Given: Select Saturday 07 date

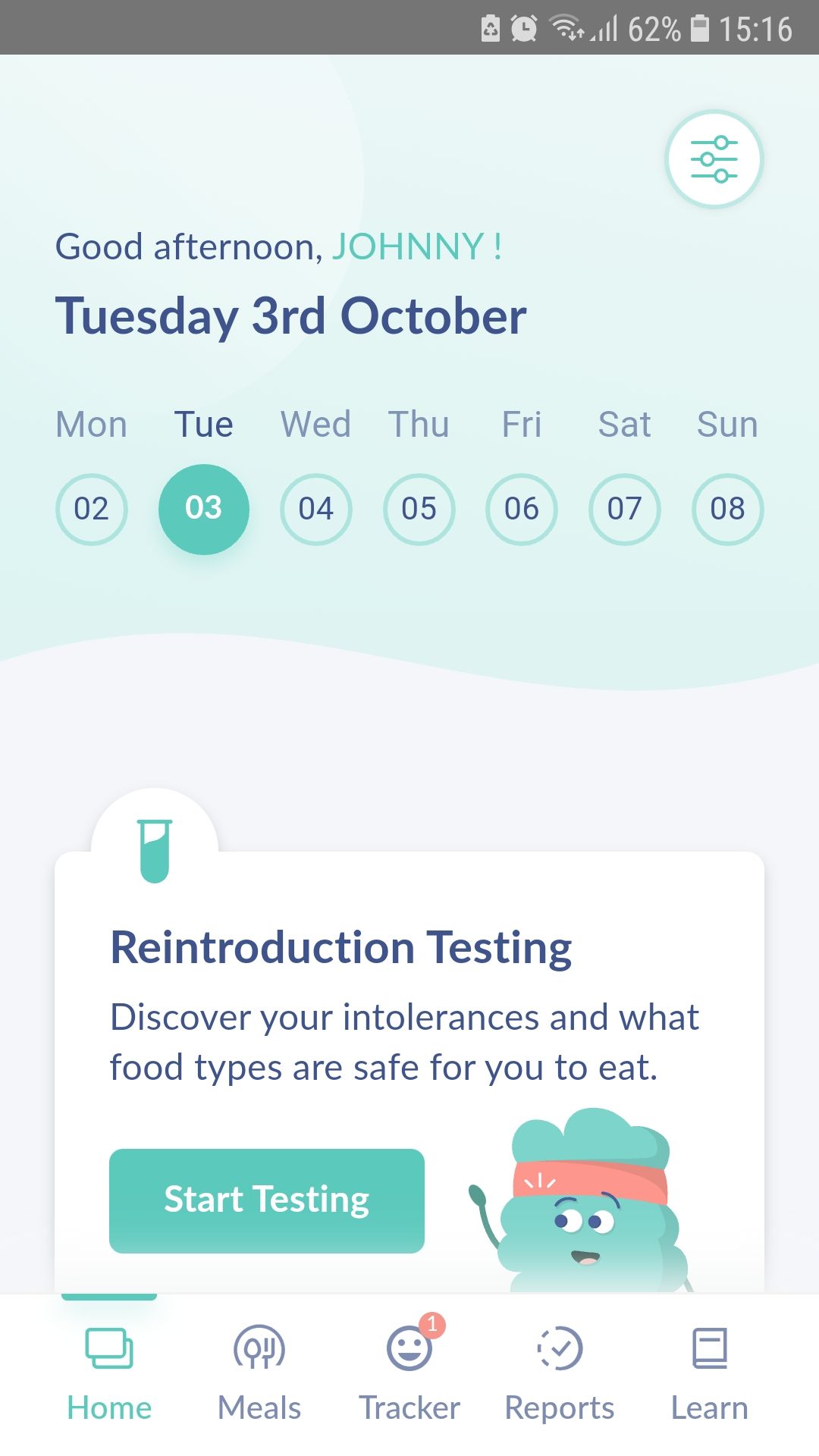Looking at the screenshot, I should [624, 509].
